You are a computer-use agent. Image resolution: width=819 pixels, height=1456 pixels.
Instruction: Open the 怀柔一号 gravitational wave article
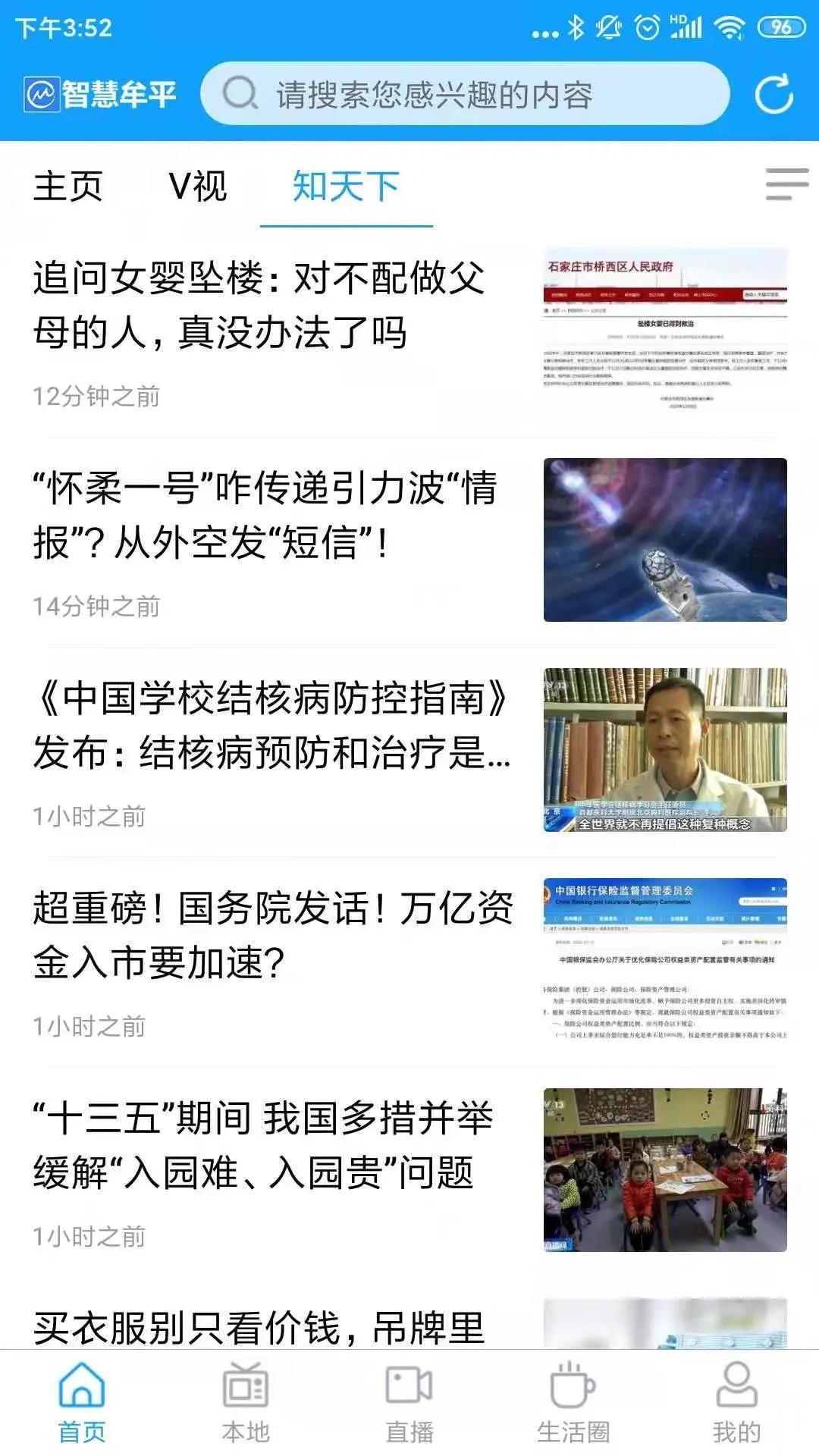(265, 515)
